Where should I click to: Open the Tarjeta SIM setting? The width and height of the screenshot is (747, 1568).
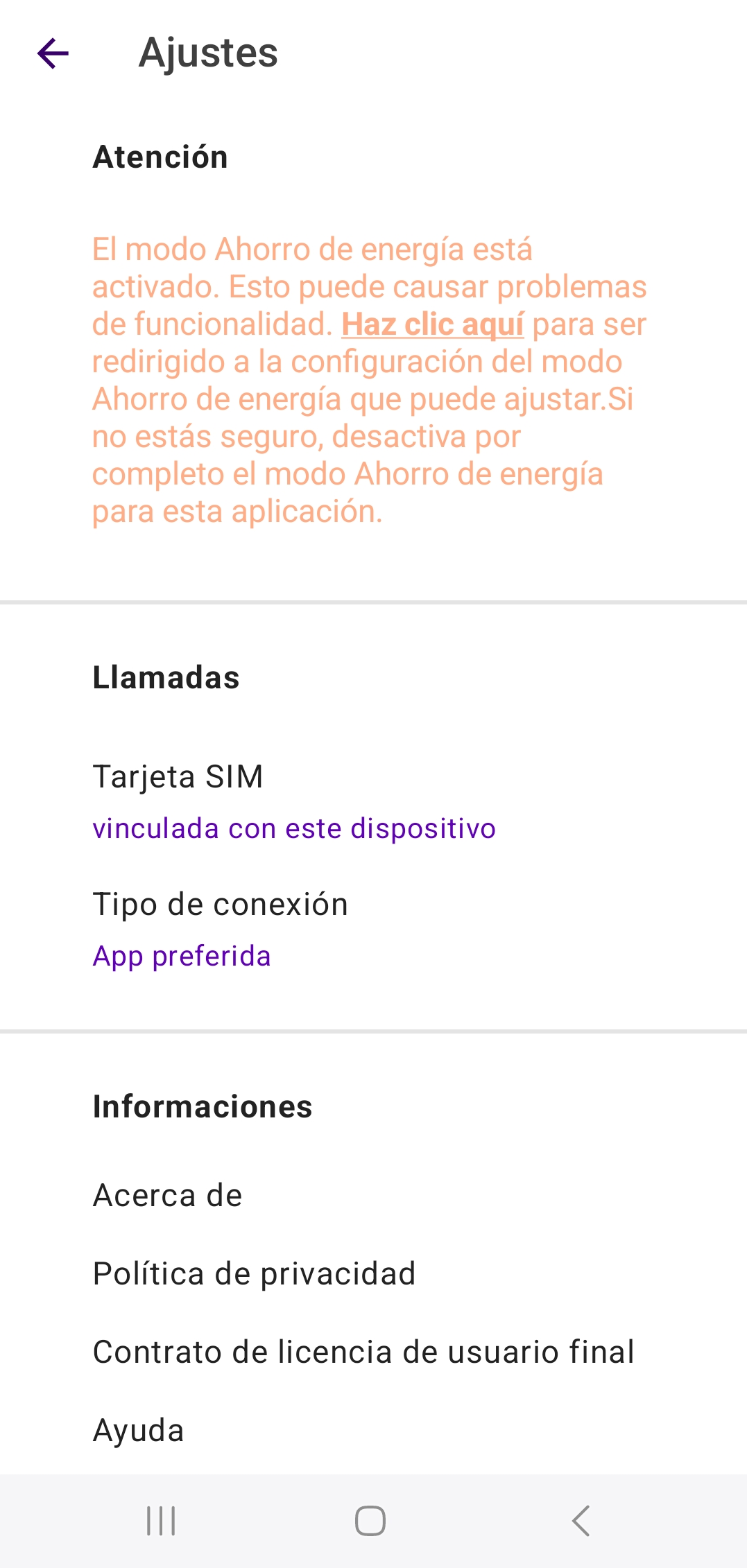pyautogui.click(x=294, y=801)
